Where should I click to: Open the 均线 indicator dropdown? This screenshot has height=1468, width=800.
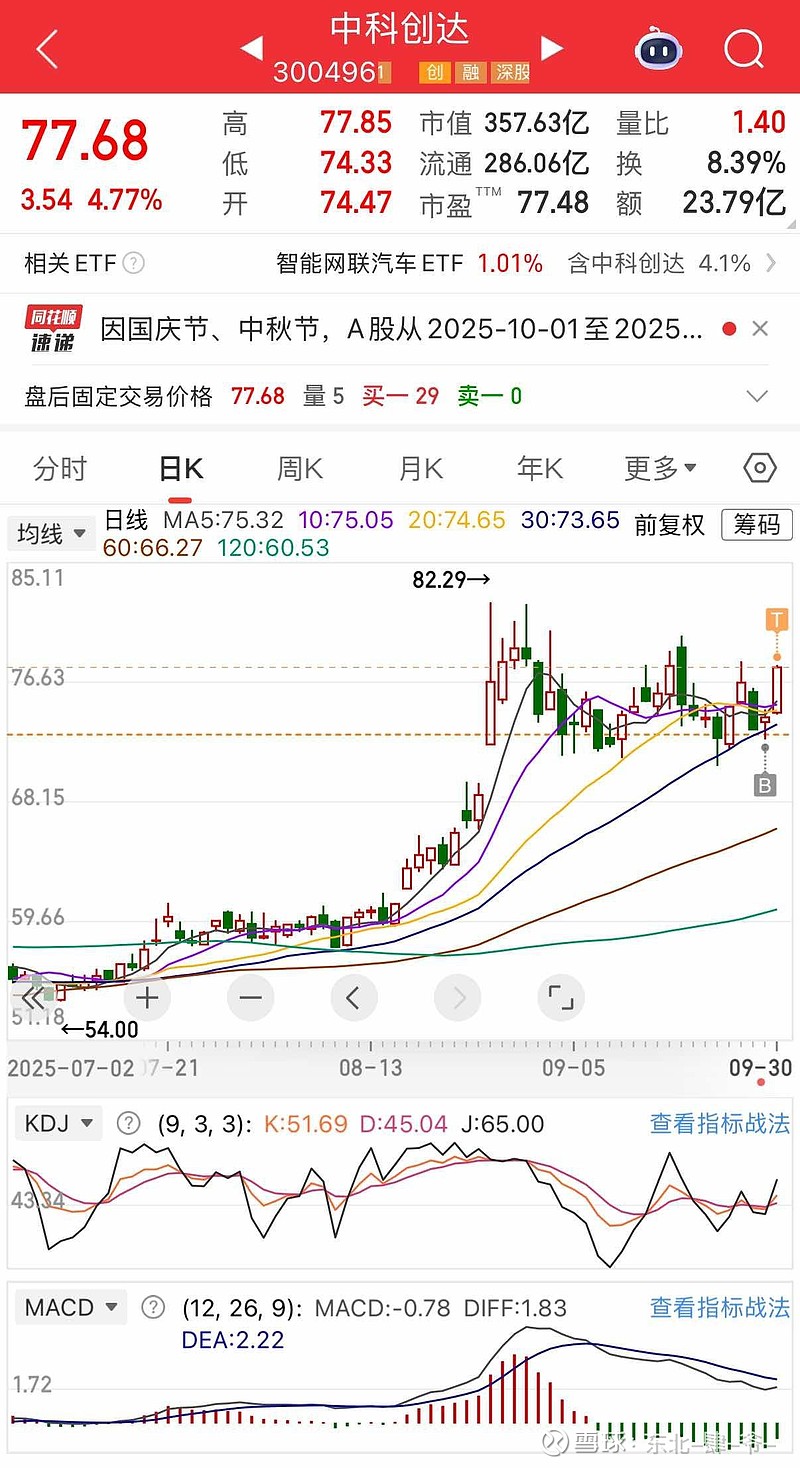pyautogui.click(x=52, y=534)
